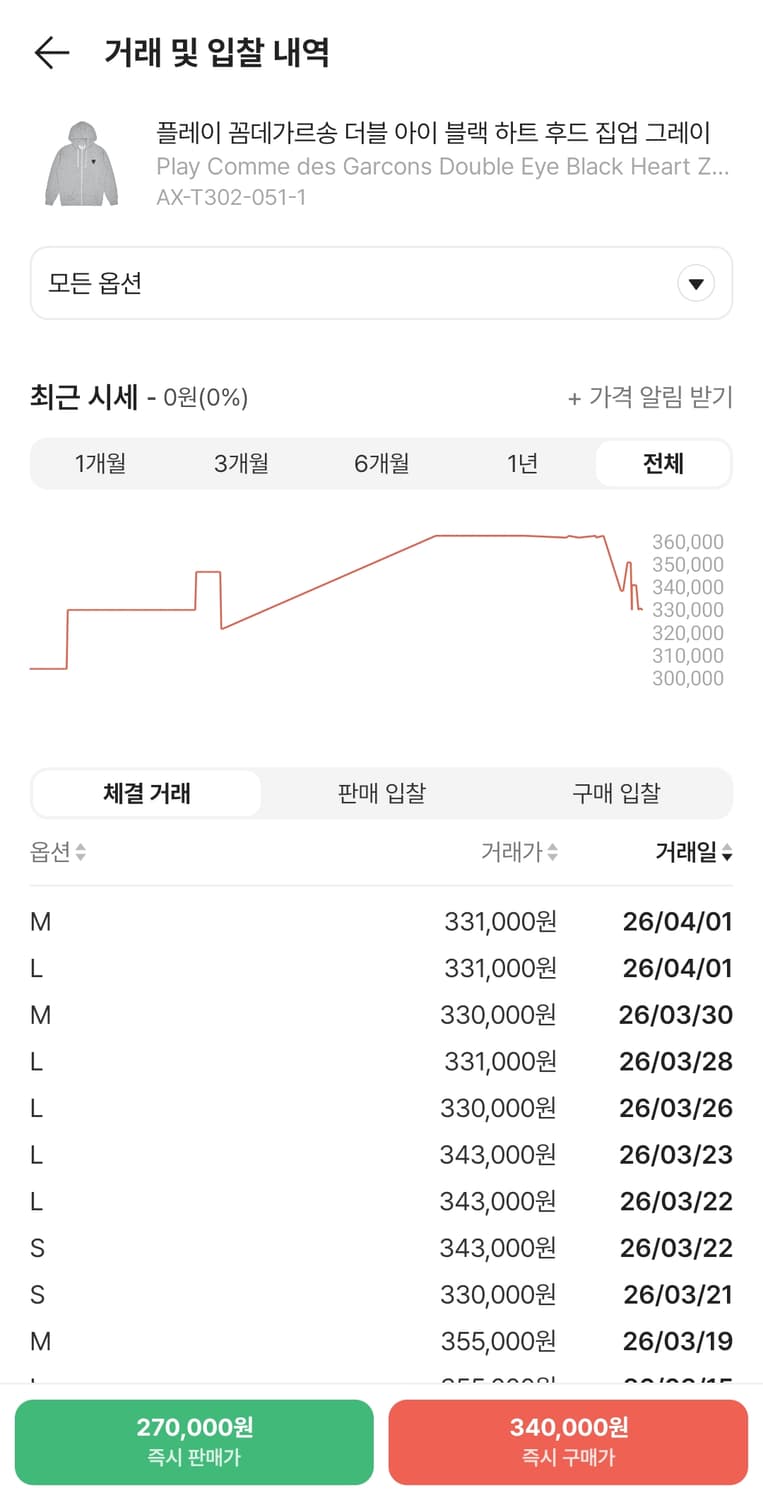Click the plus icon beside 가격 알림 받기
This screenshot has height=1500, width=763.
point(573,397)
